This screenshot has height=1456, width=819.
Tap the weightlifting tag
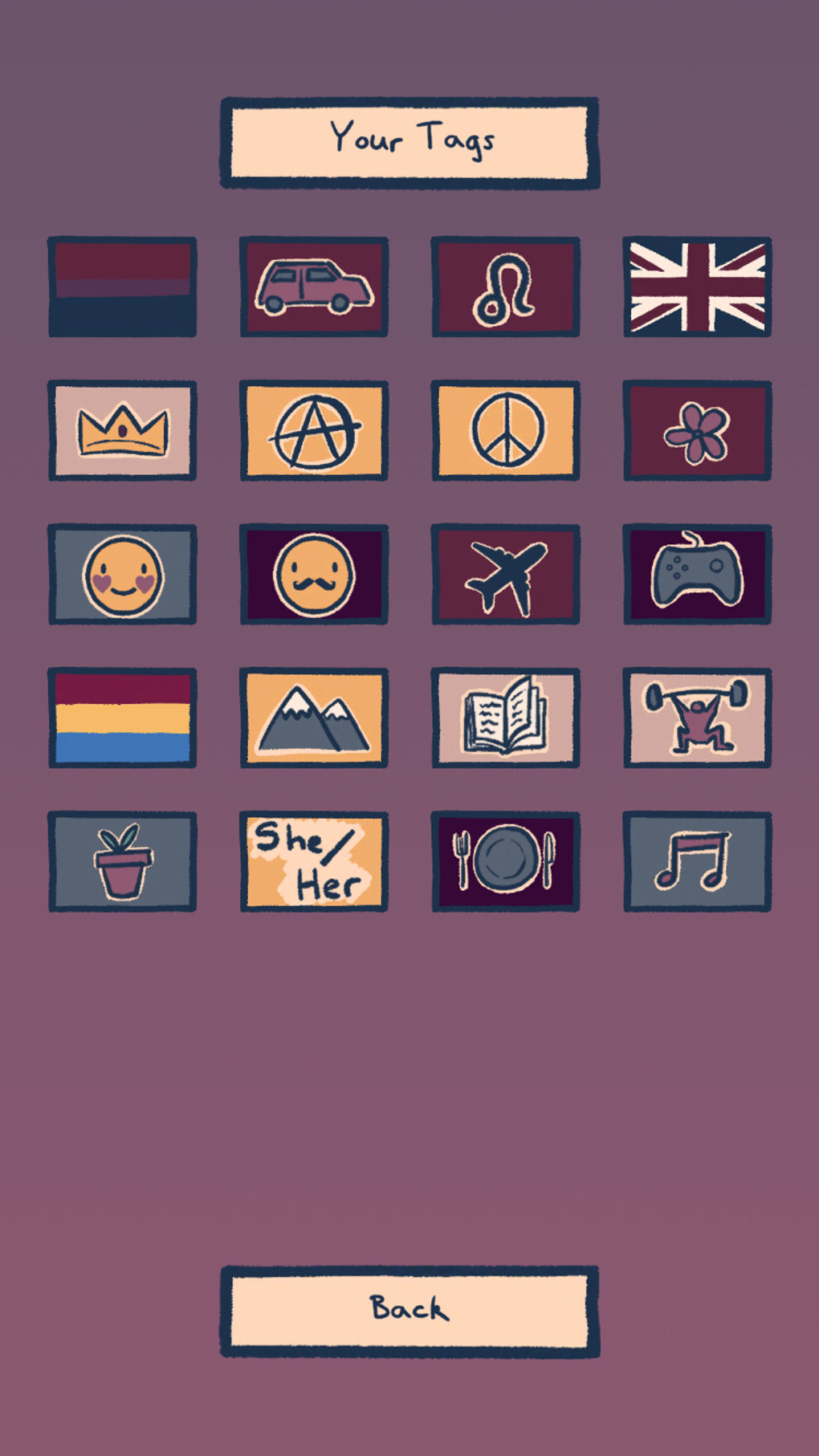click(697, 718)
